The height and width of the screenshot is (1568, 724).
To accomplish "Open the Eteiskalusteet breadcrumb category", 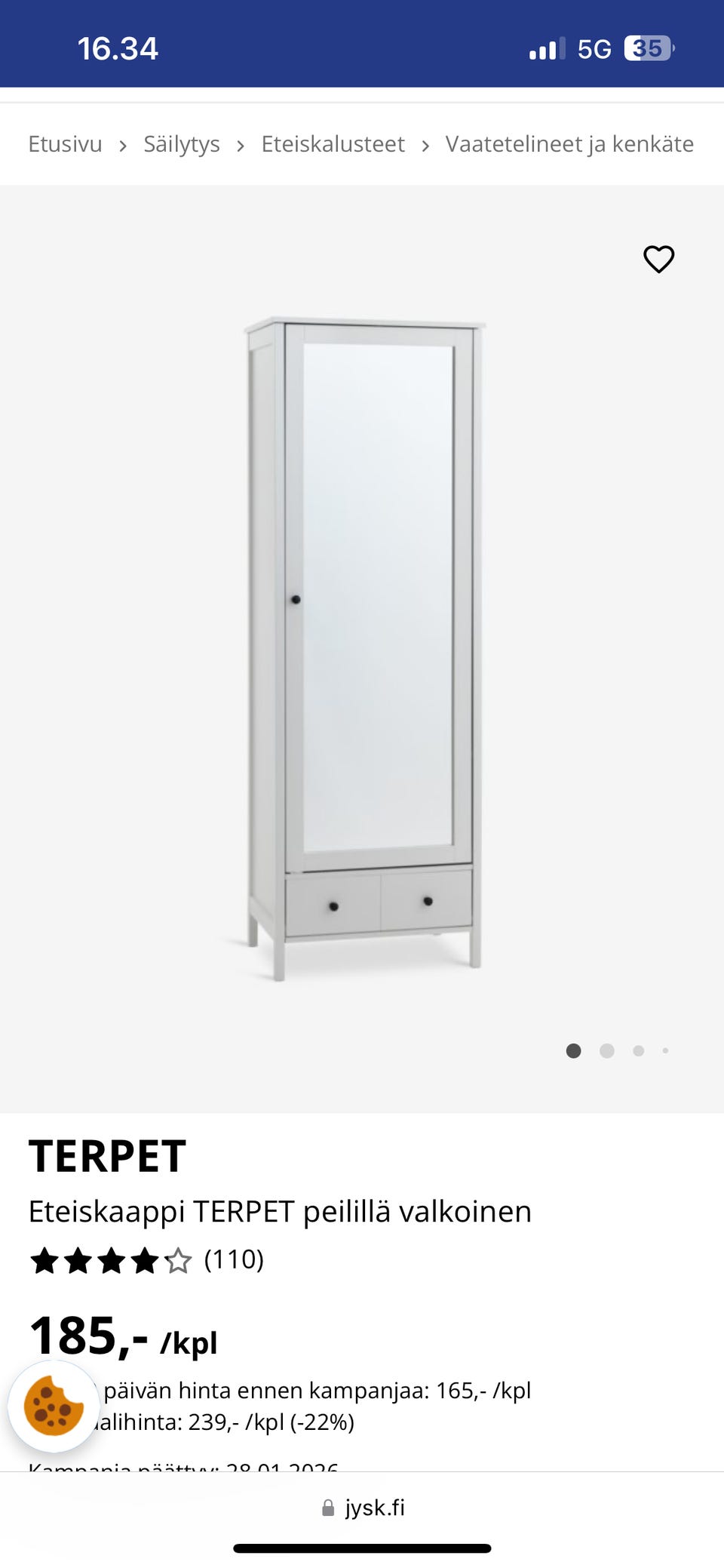I will point(333,144).
